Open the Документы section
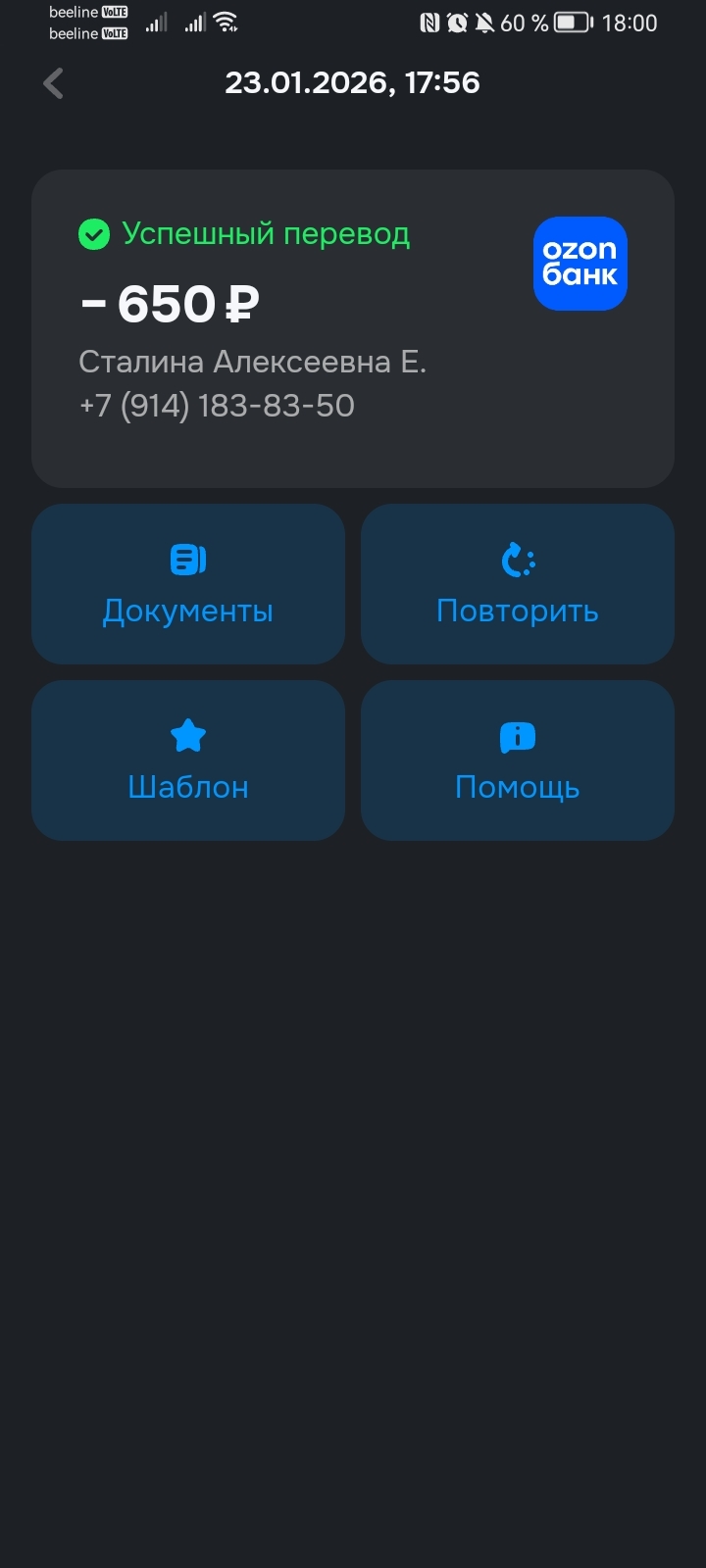 pos(188,585)
